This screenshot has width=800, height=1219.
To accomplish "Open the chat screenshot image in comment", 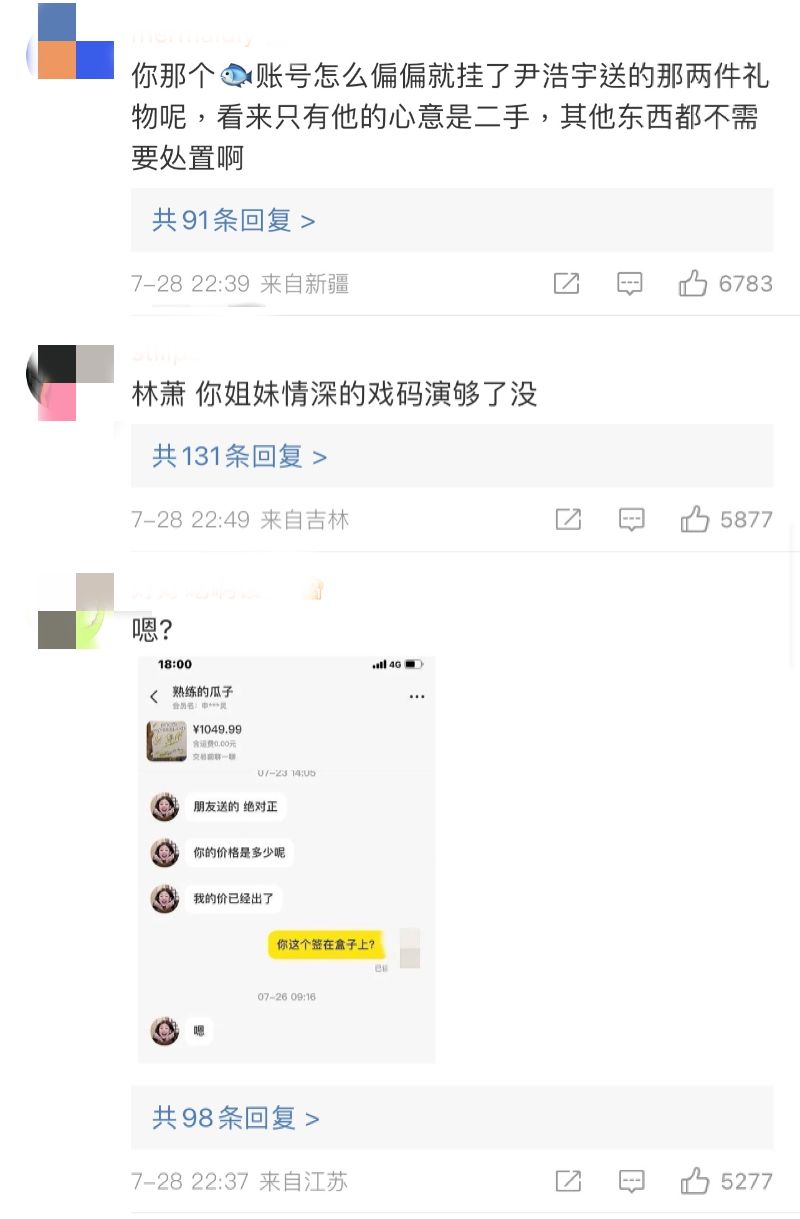I will [x=286, y=859].
